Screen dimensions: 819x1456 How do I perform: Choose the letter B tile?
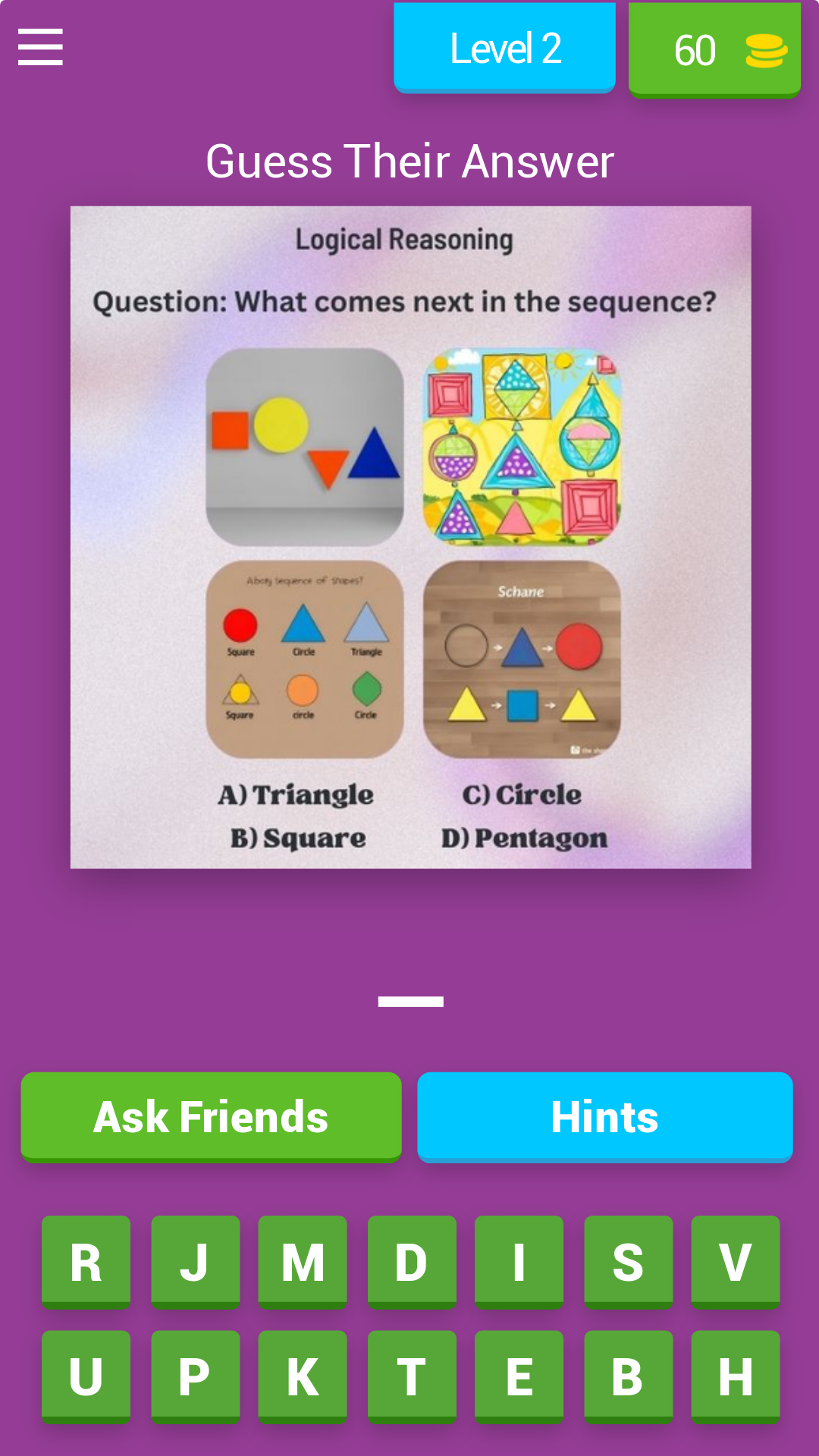click(628, 1377)
